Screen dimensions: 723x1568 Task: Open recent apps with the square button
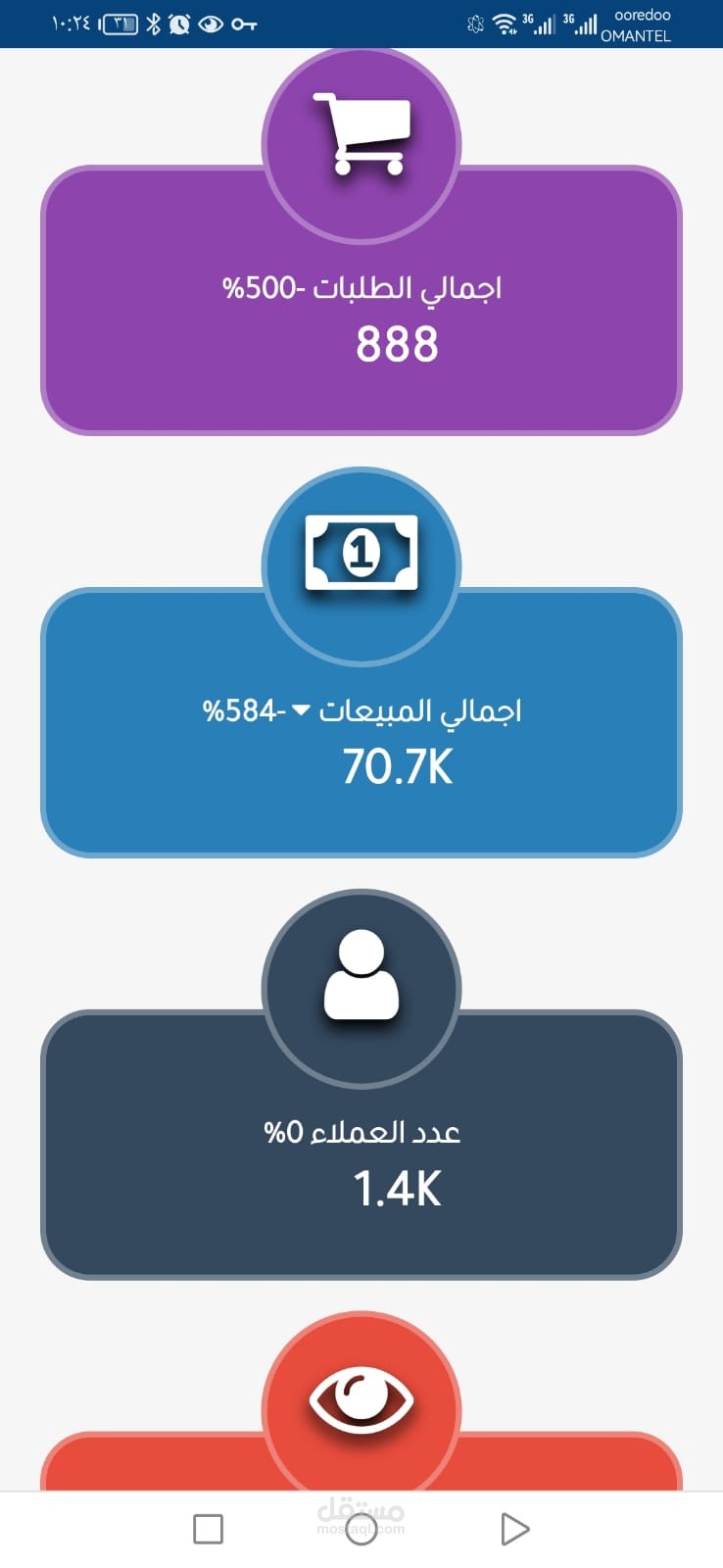(x=208, y=1529)
